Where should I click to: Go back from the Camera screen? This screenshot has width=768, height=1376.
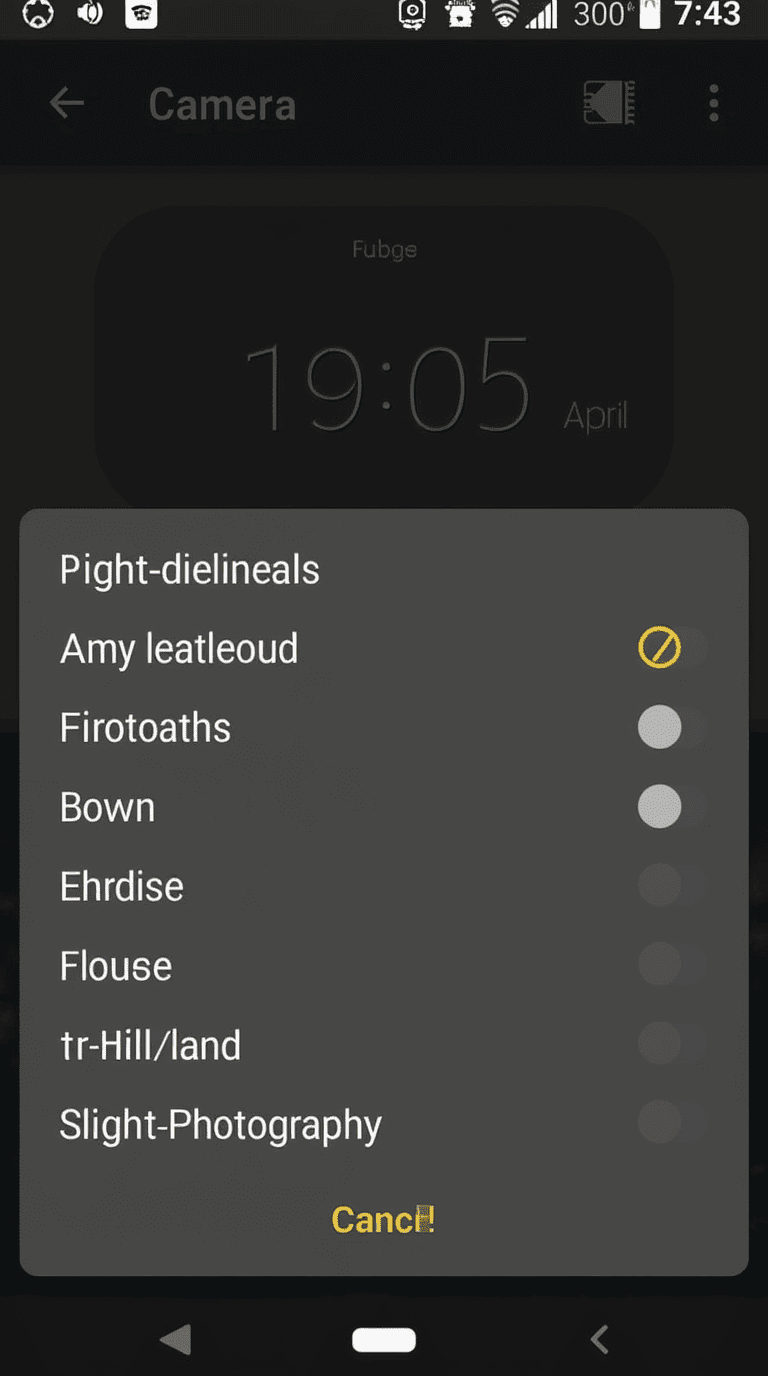[67, 103]
